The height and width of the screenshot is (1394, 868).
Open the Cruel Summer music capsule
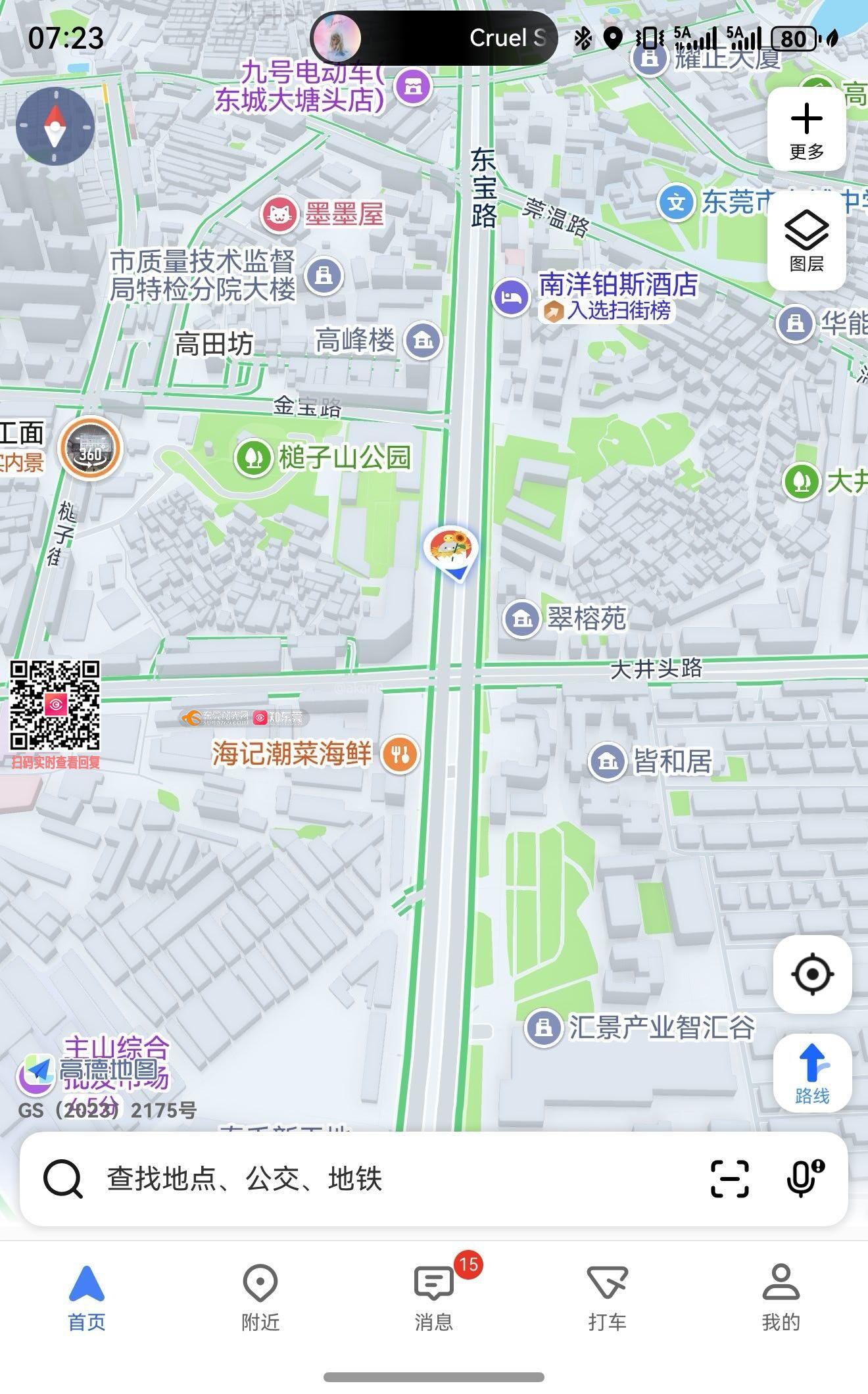(434, 38)
